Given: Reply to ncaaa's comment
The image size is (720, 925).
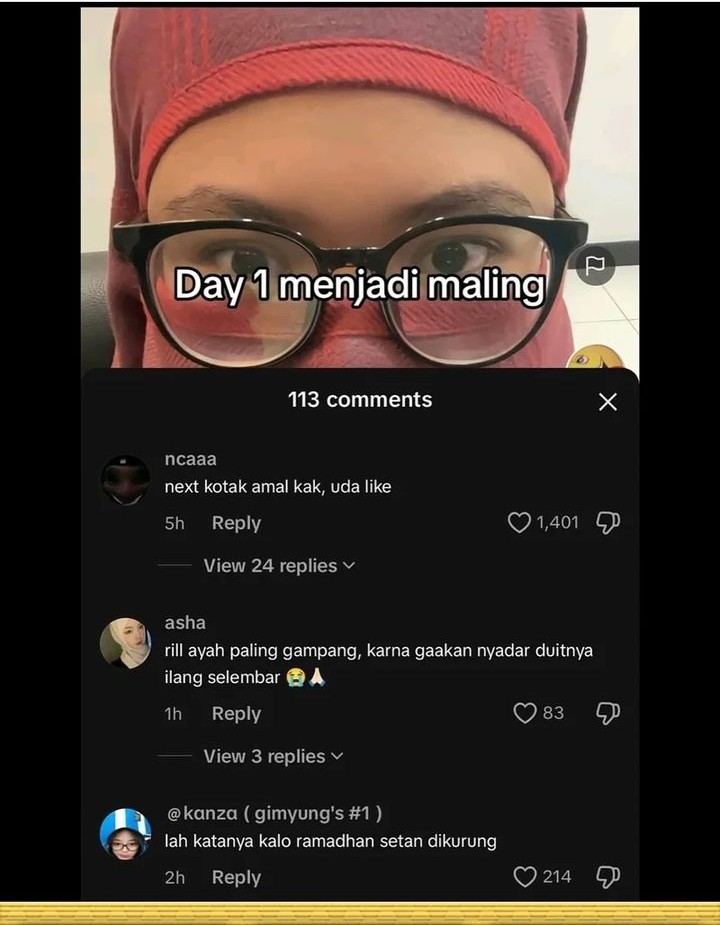Looking at the screenshot, I should coord(236,523).
